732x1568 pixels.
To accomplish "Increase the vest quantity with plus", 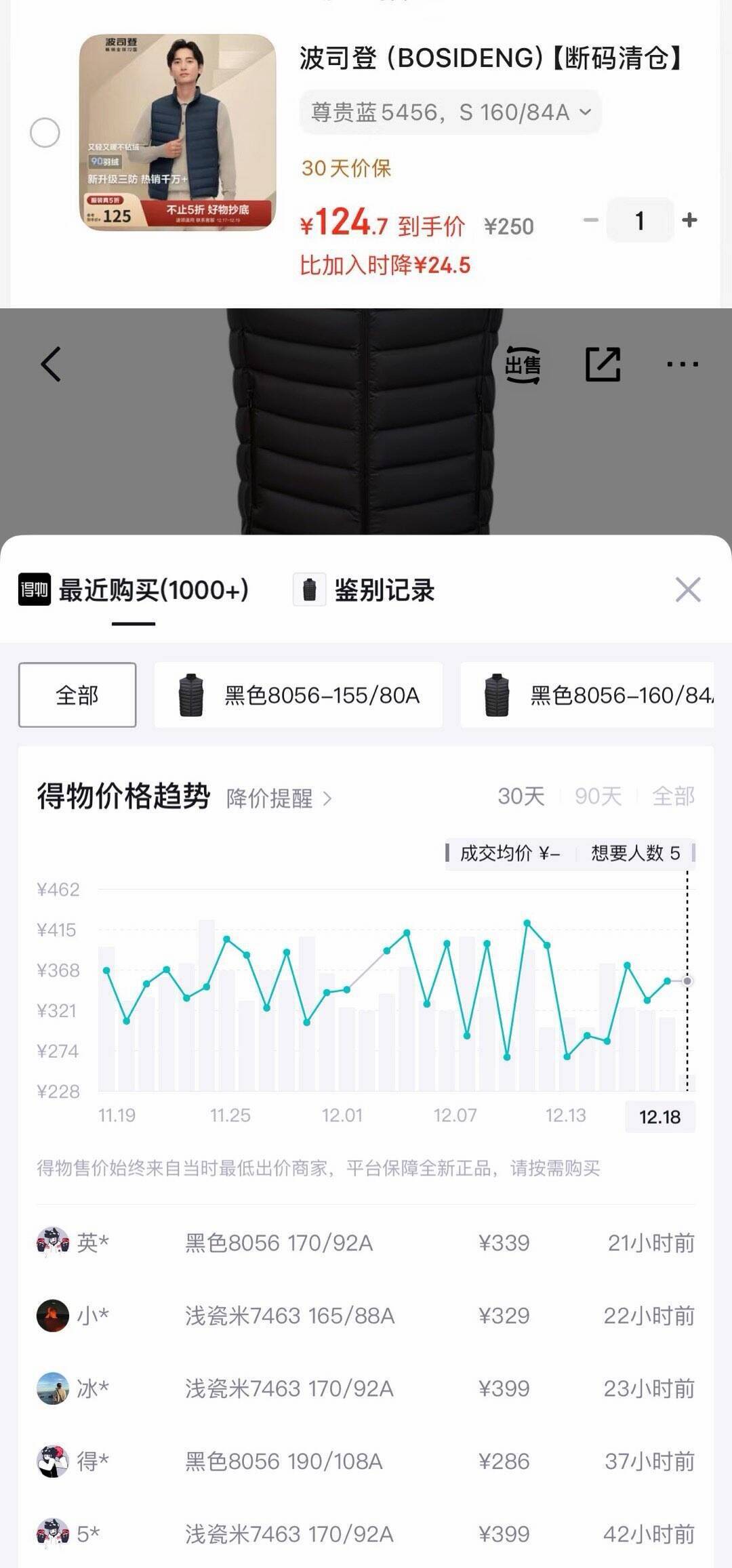I will point(689,220).
